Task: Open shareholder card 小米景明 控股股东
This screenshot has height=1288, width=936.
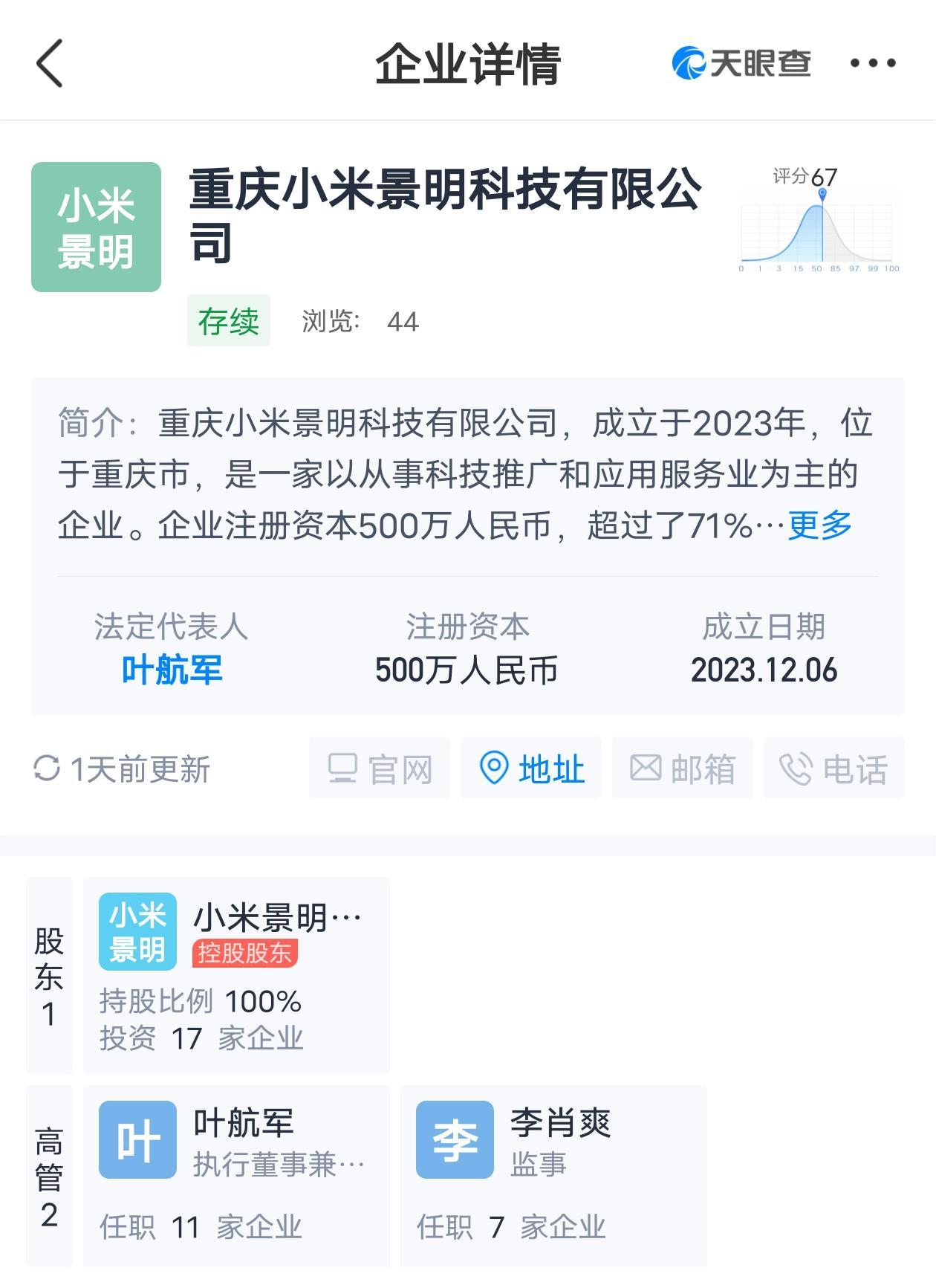Action: pyautogui.click(x=236, y=975)
